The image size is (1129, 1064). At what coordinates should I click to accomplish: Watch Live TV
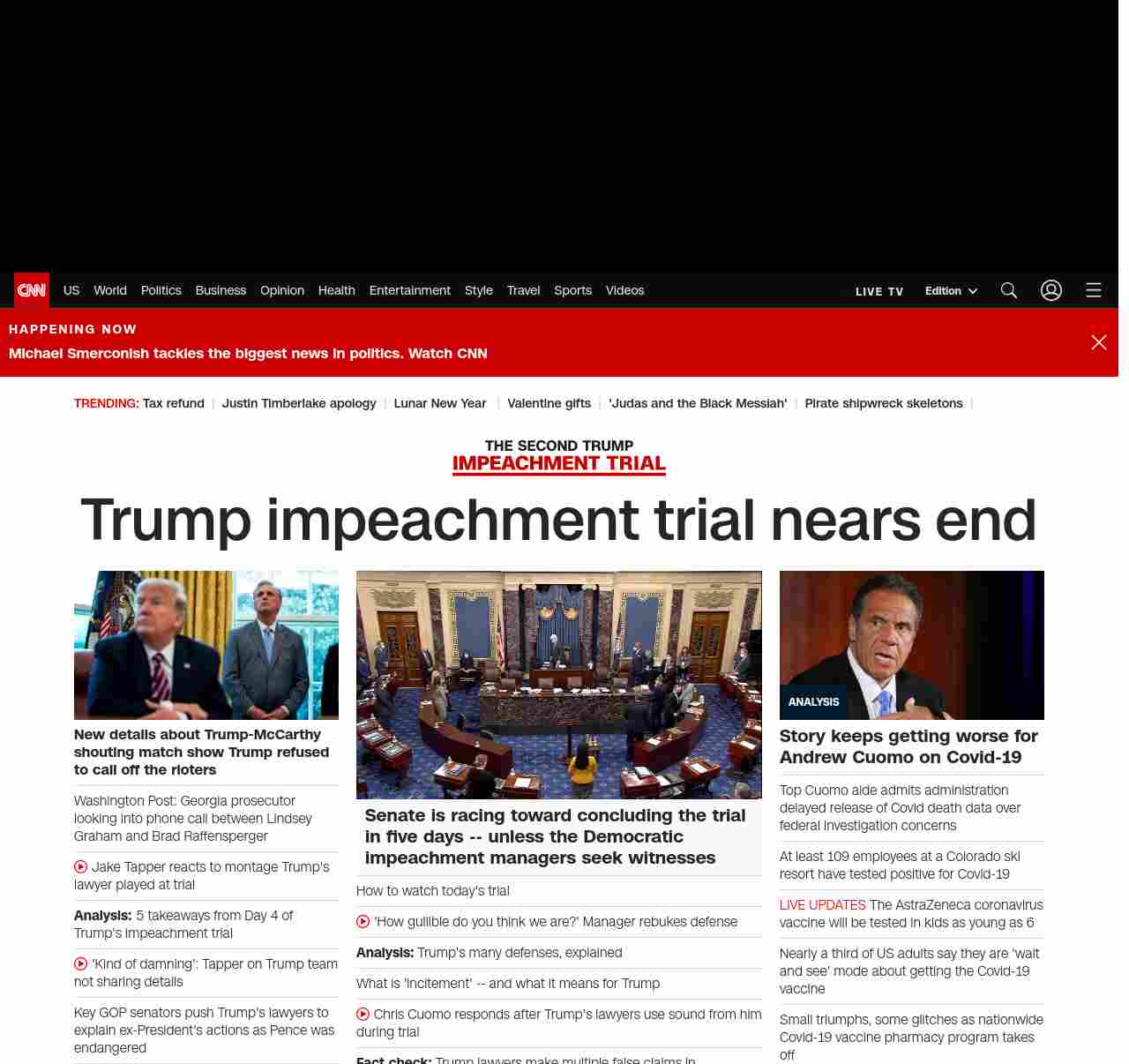879,291
